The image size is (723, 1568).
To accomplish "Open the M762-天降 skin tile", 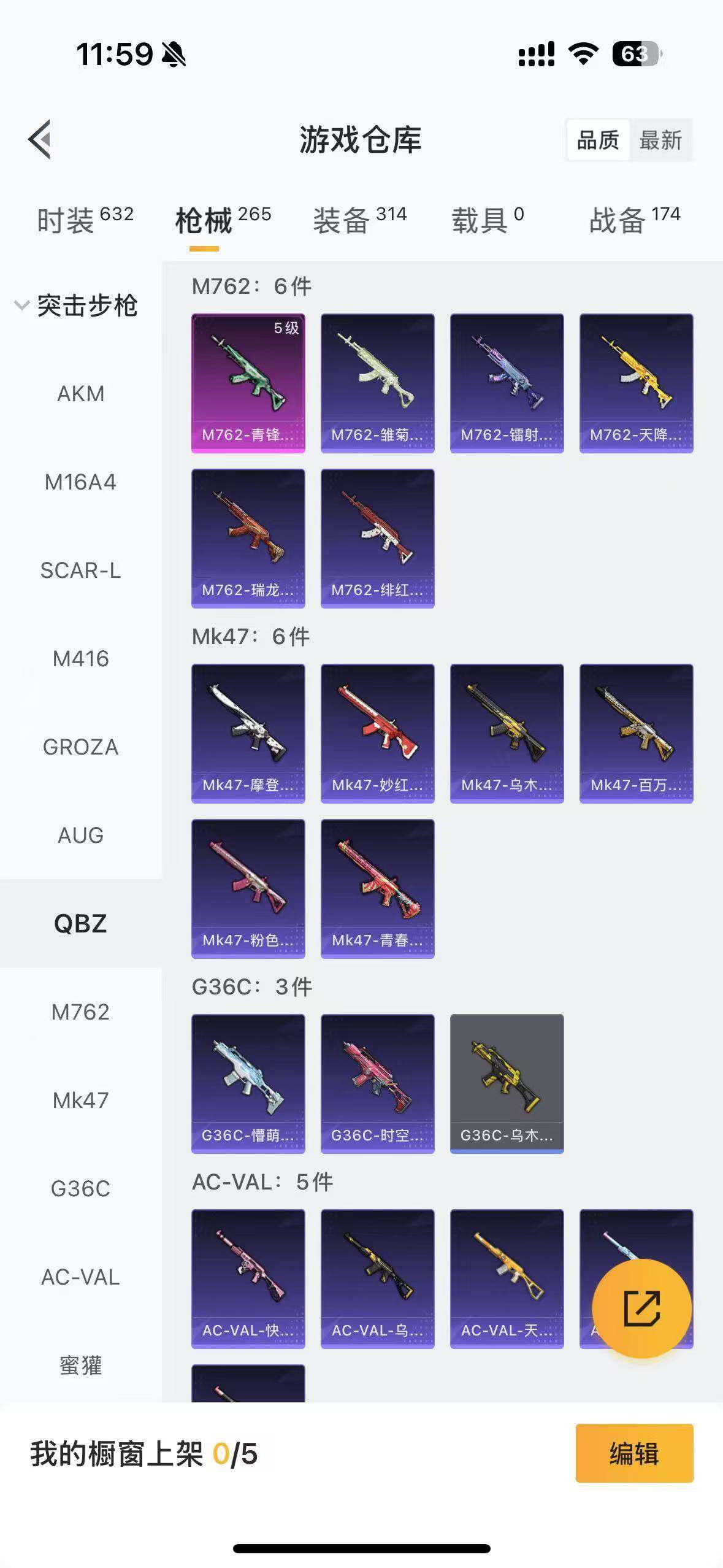I will coord(636,383).
